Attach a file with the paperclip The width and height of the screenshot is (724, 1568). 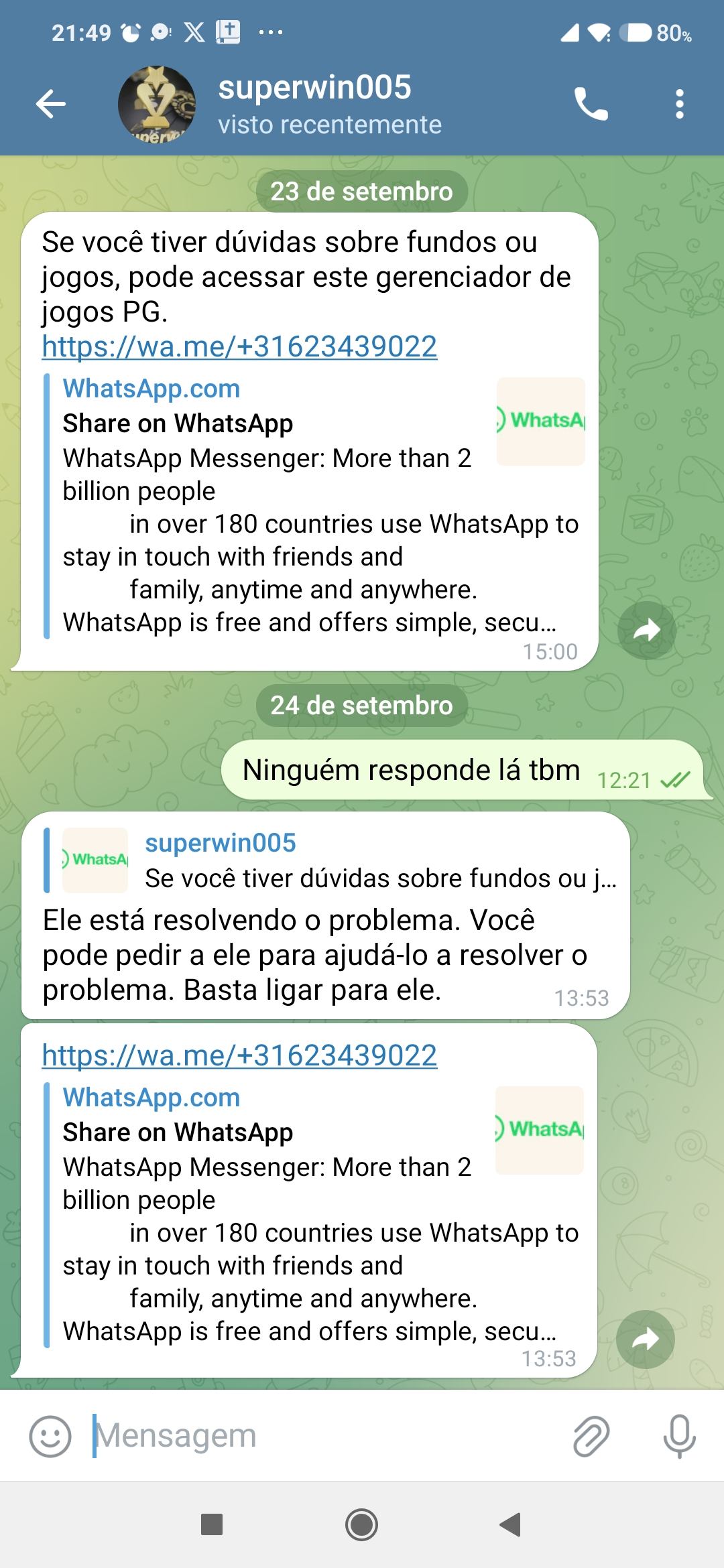(591, 1436)
